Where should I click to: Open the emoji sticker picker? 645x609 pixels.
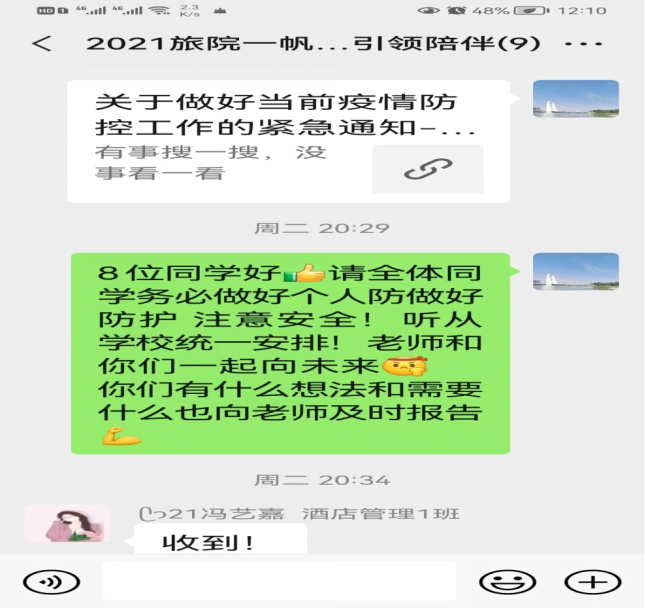(x=507, y=581)
